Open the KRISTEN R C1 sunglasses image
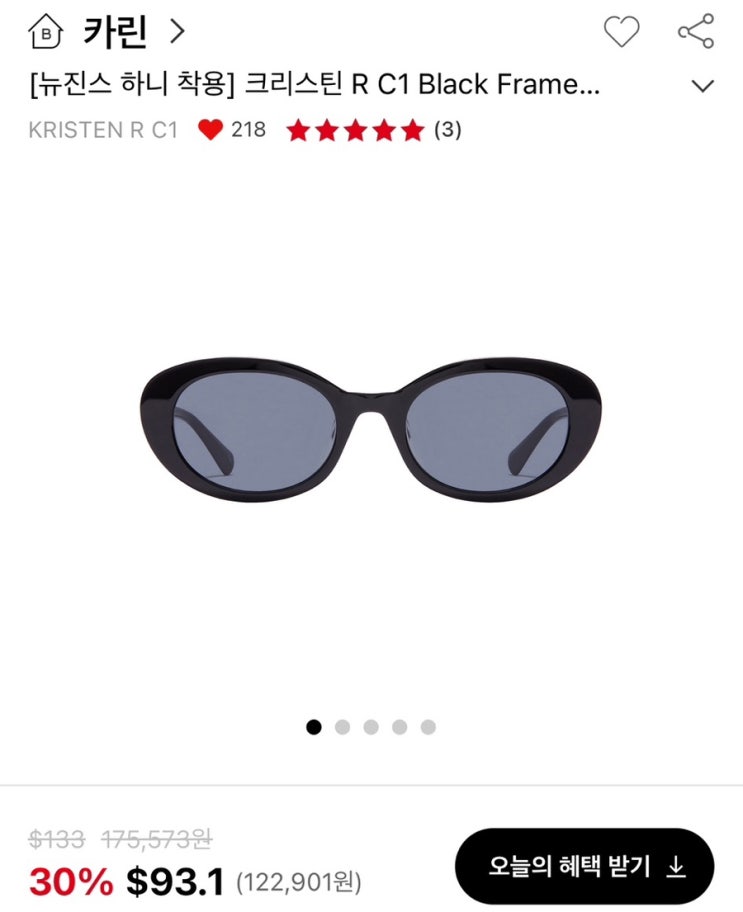 coord(372,430)
